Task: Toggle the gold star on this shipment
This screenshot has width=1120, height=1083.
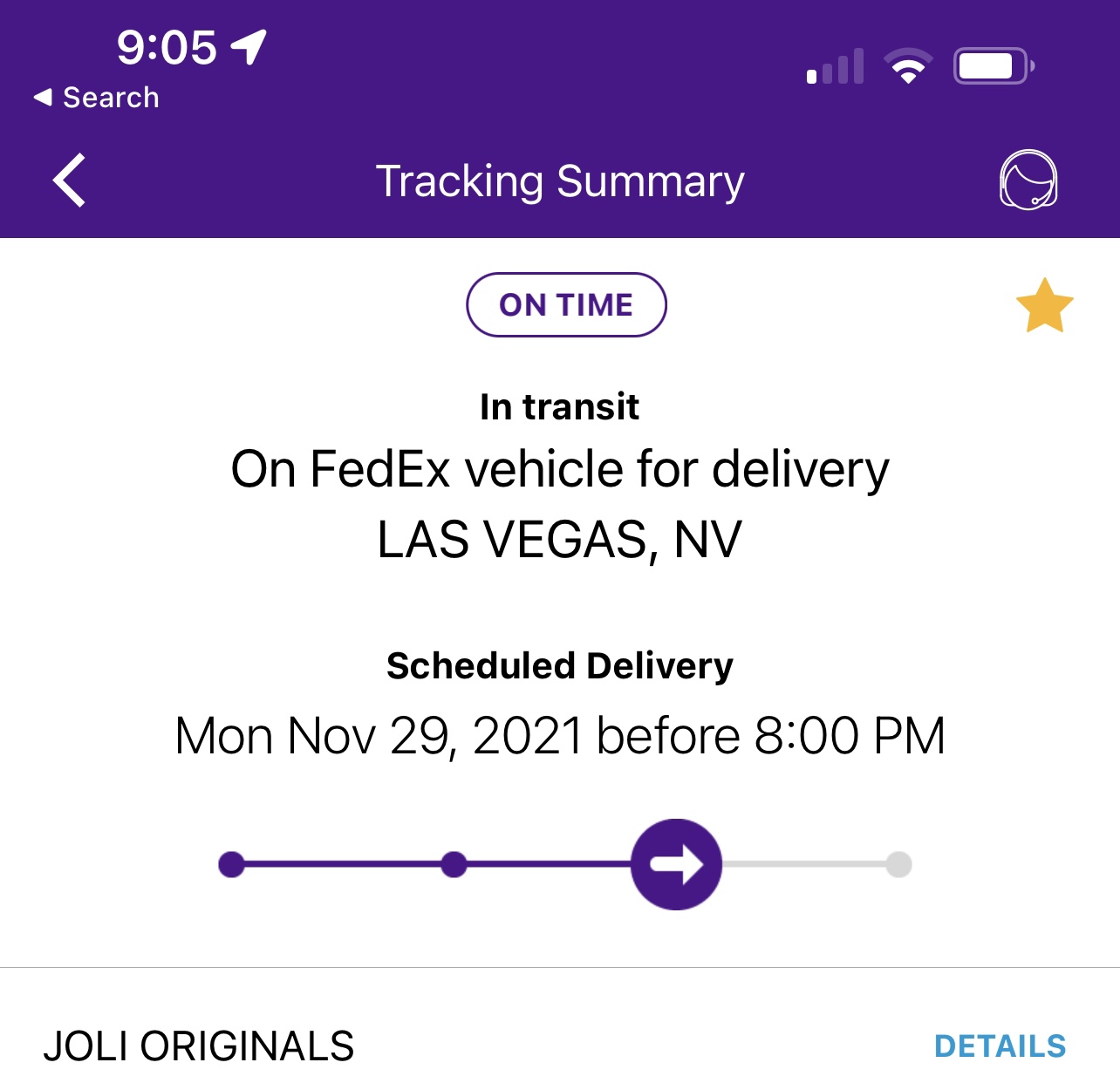Action: (1044, 306)
